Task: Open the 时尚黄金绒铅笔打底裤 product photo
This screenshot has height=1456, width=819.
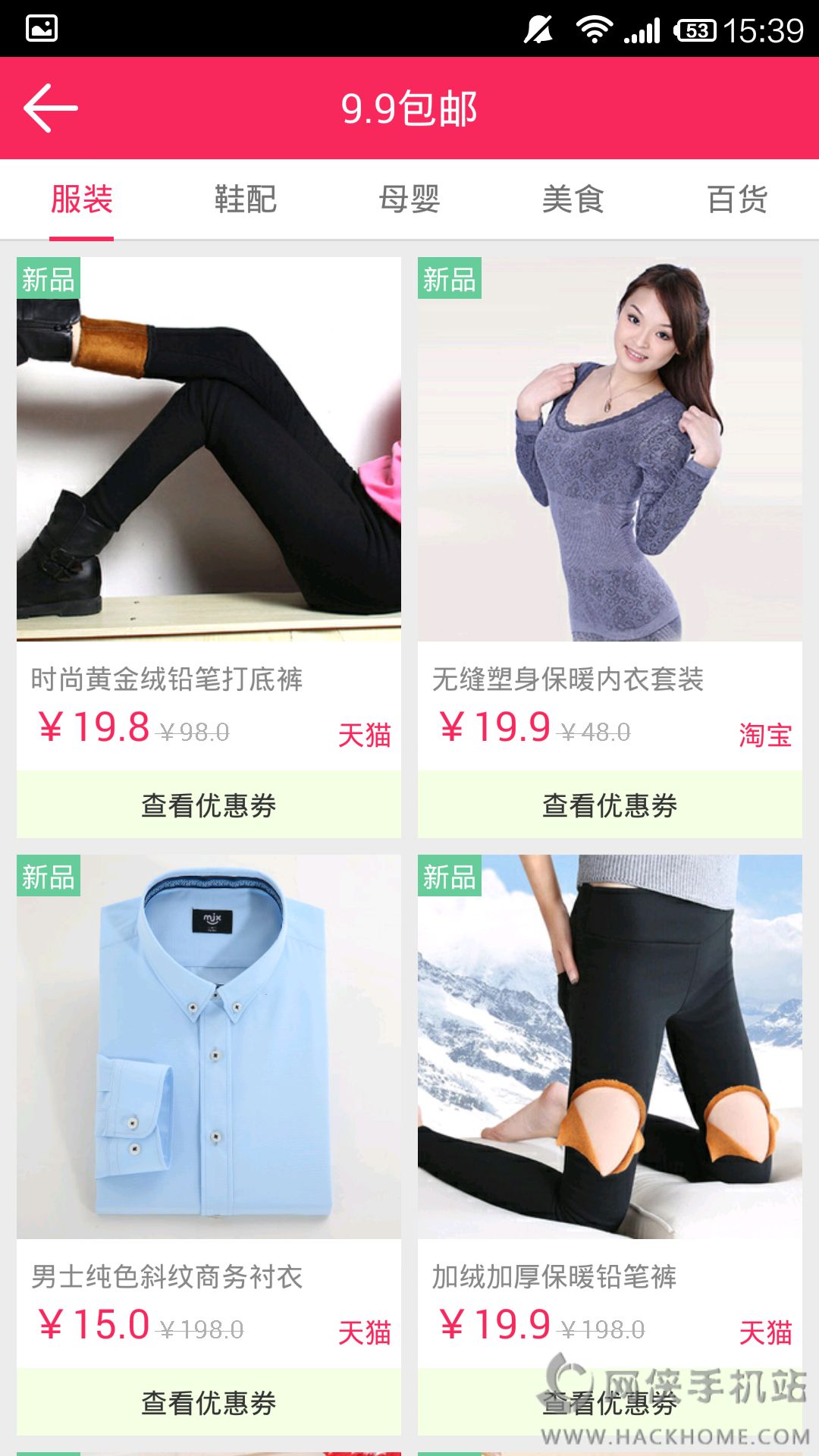Action: [209, 449]
